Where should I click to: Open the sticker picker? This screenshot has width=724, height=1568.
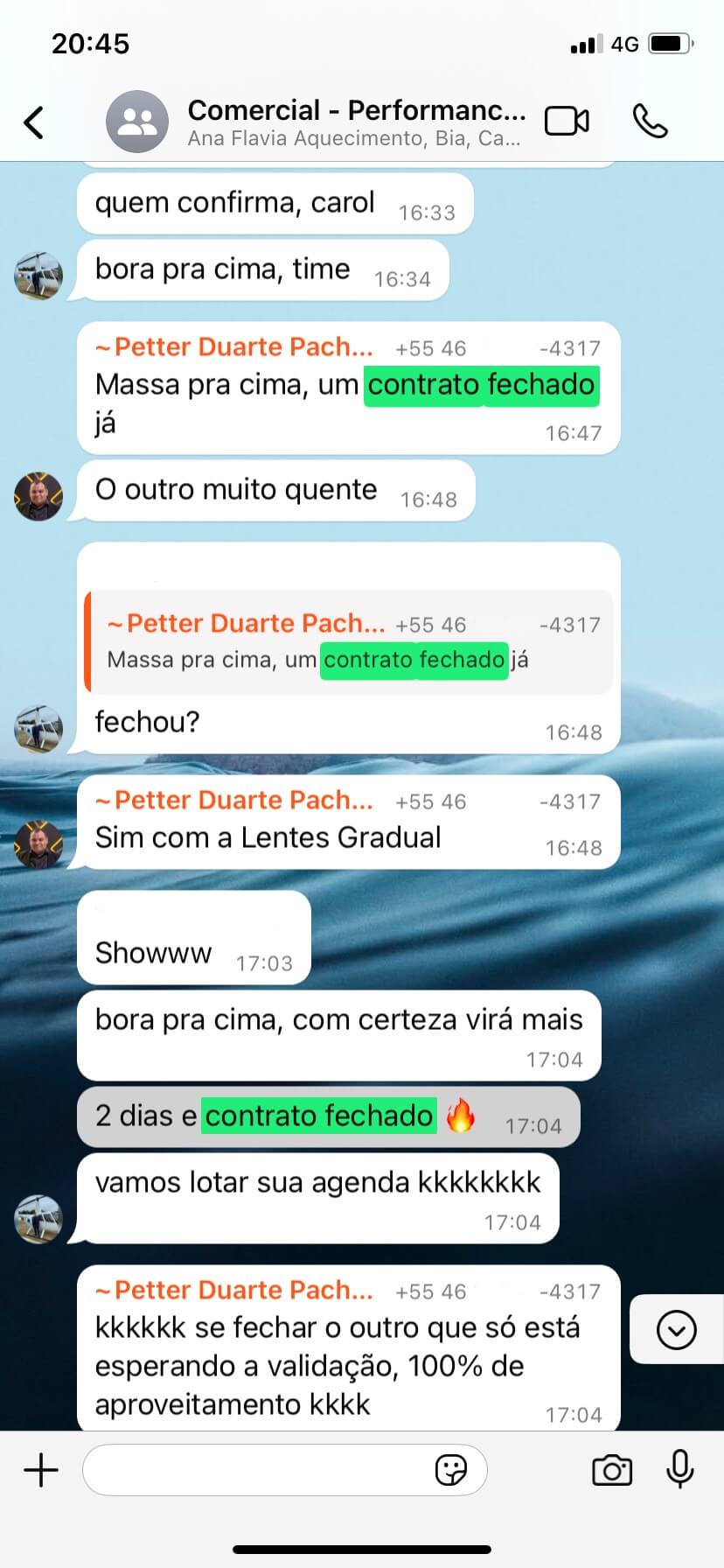point(451,1469)
